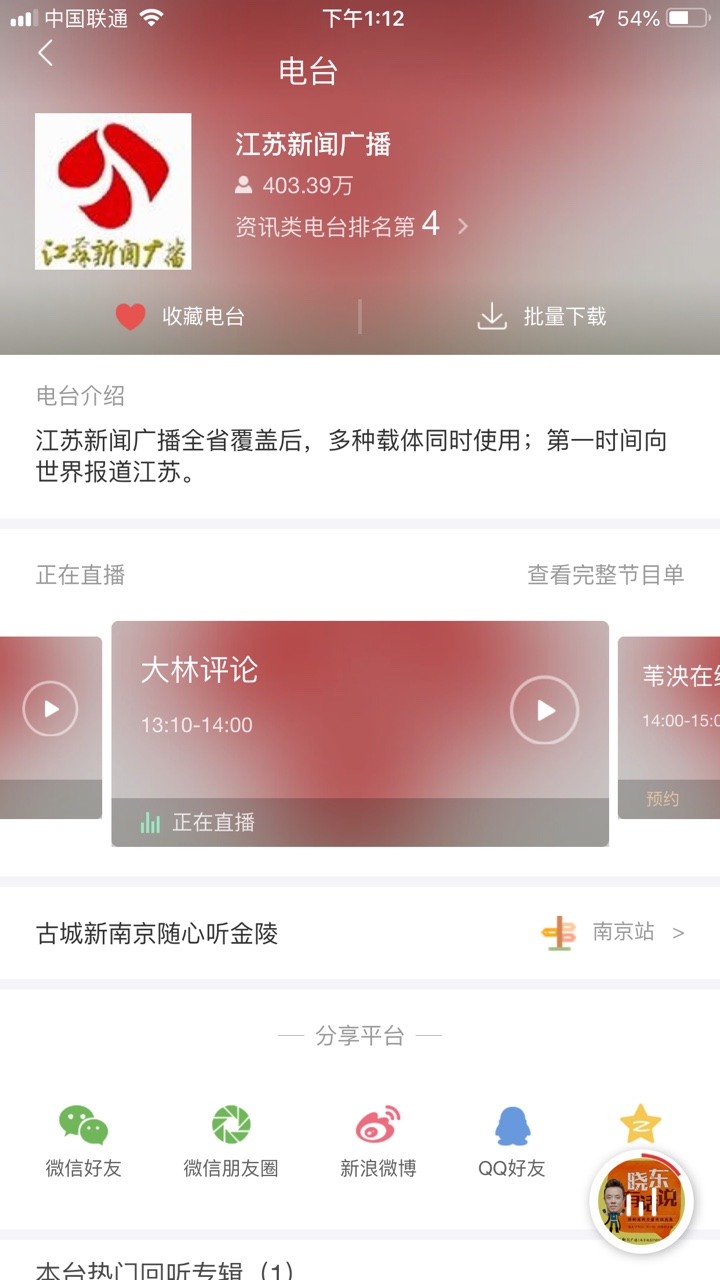Favorite this station with 收藏电台

(180, 317)
